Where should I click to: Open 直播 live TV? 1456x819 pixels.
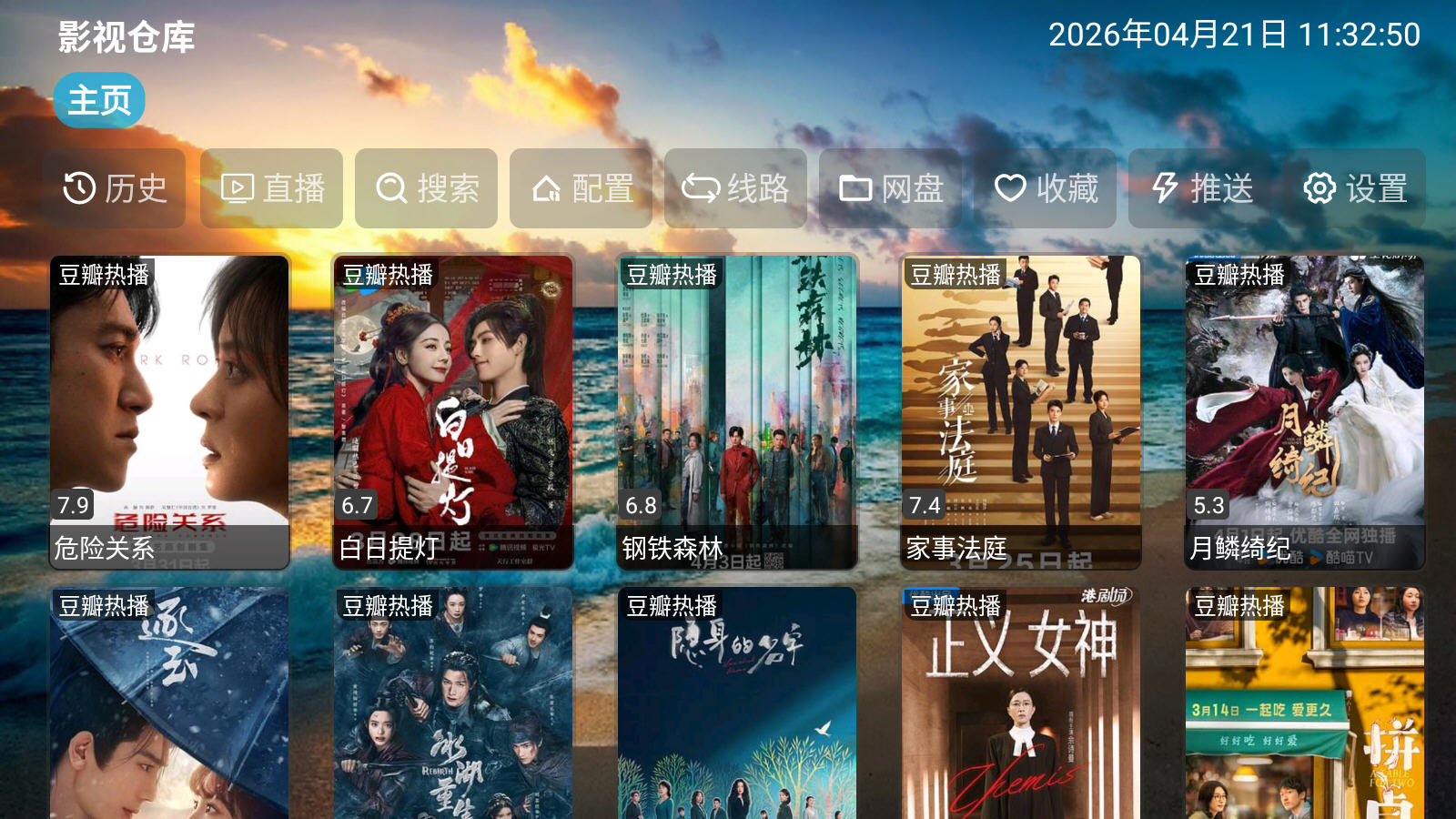point(272,188)
